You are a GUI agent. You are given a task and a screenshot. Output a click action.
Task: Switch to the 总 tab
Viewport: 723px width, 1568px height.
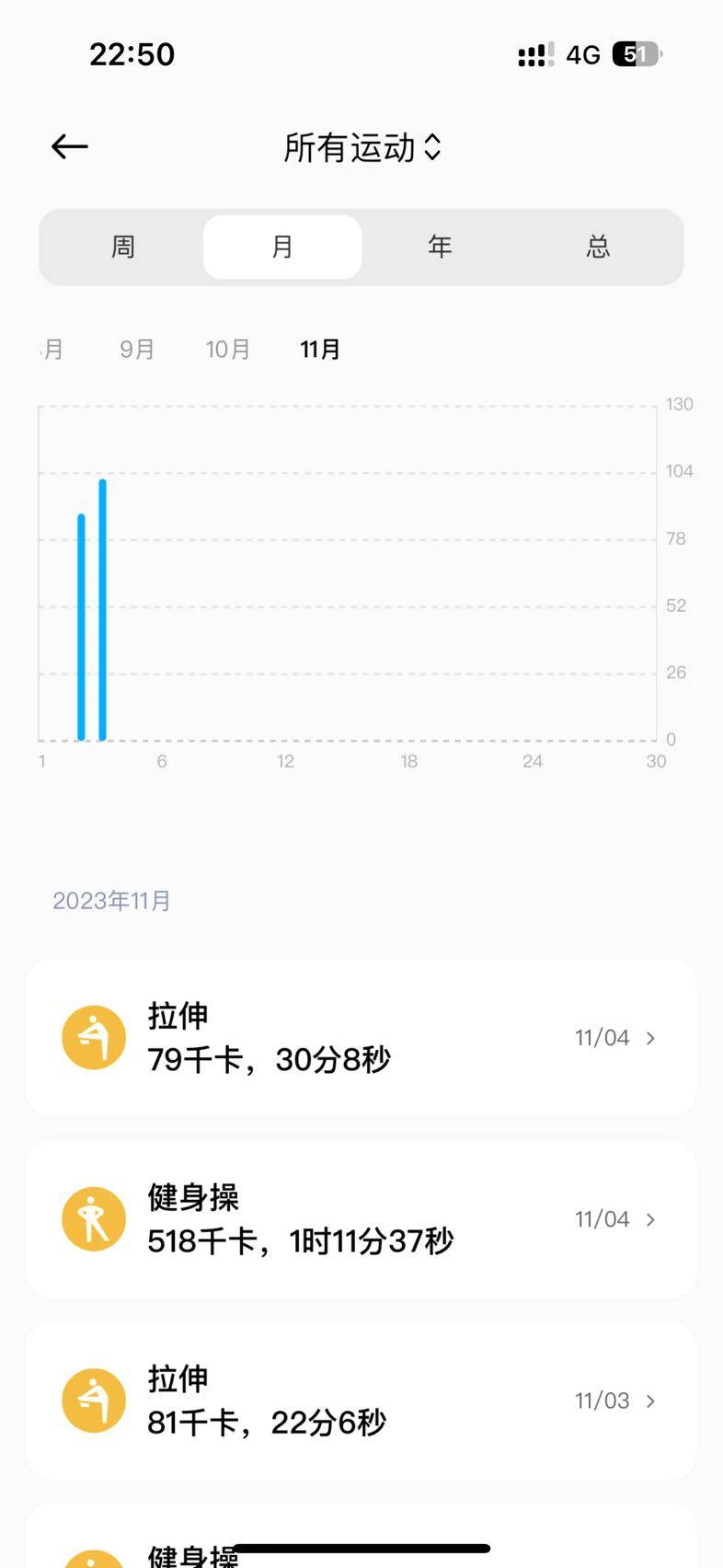pyautogui.click(x=598, y=247)
